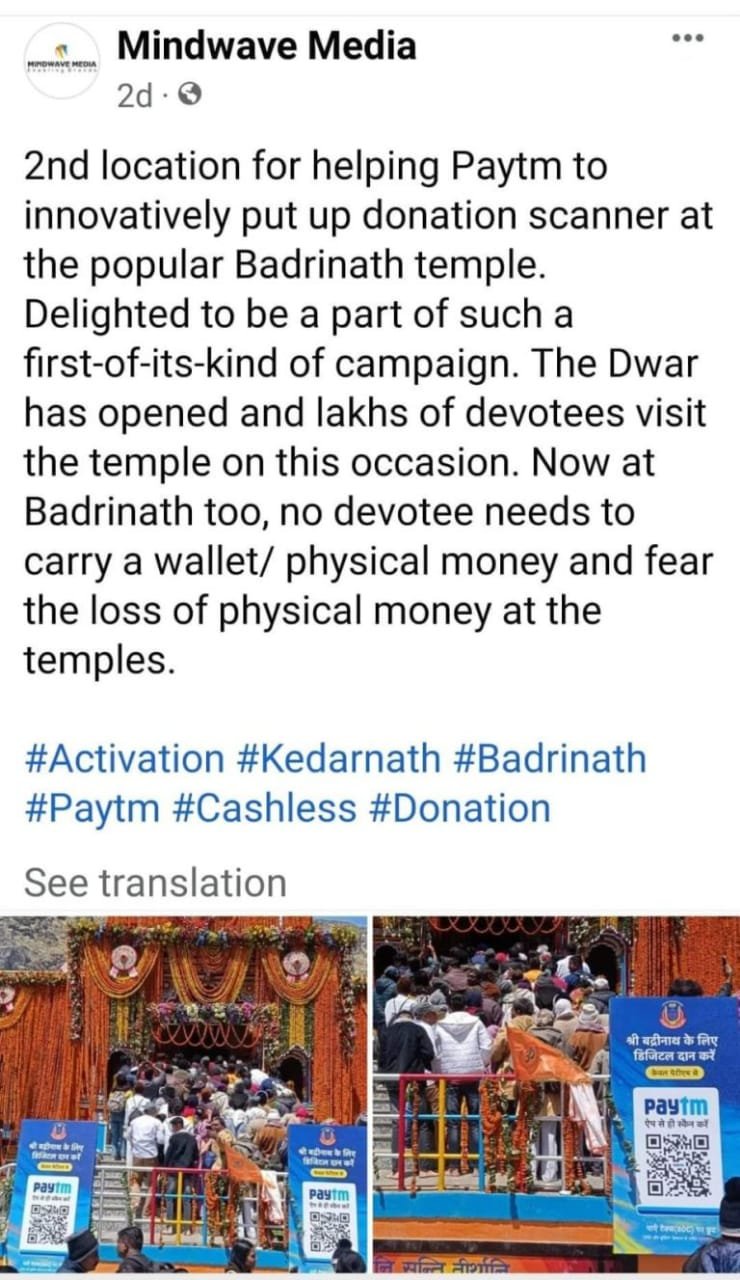740x1280 pixels.
Task: Visit the Mindwave Media page name
Action: pyautogui.click(x=266, y=45)
